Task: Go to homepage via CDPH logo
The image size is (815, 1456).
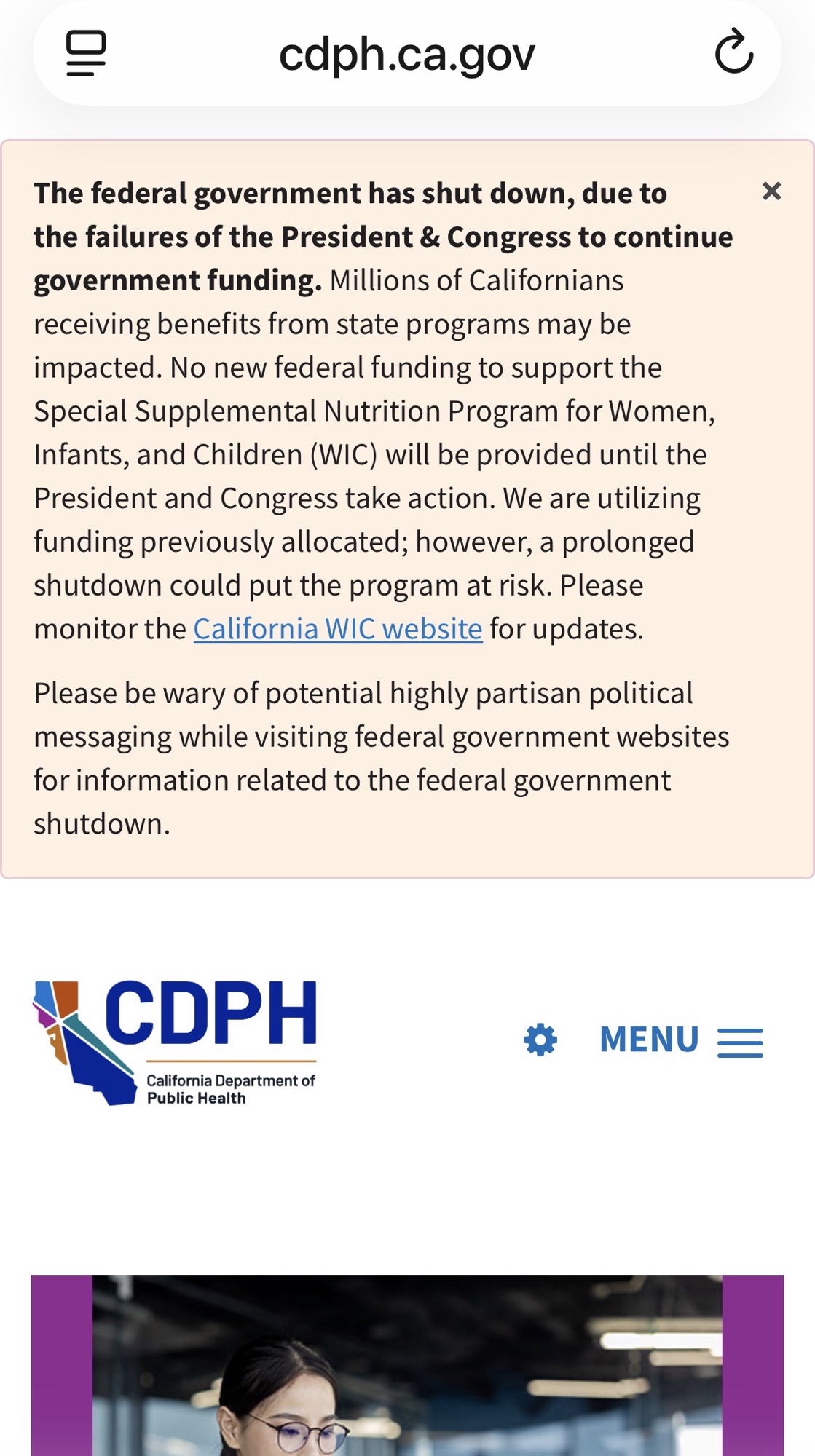Action: coord(175,1042)
